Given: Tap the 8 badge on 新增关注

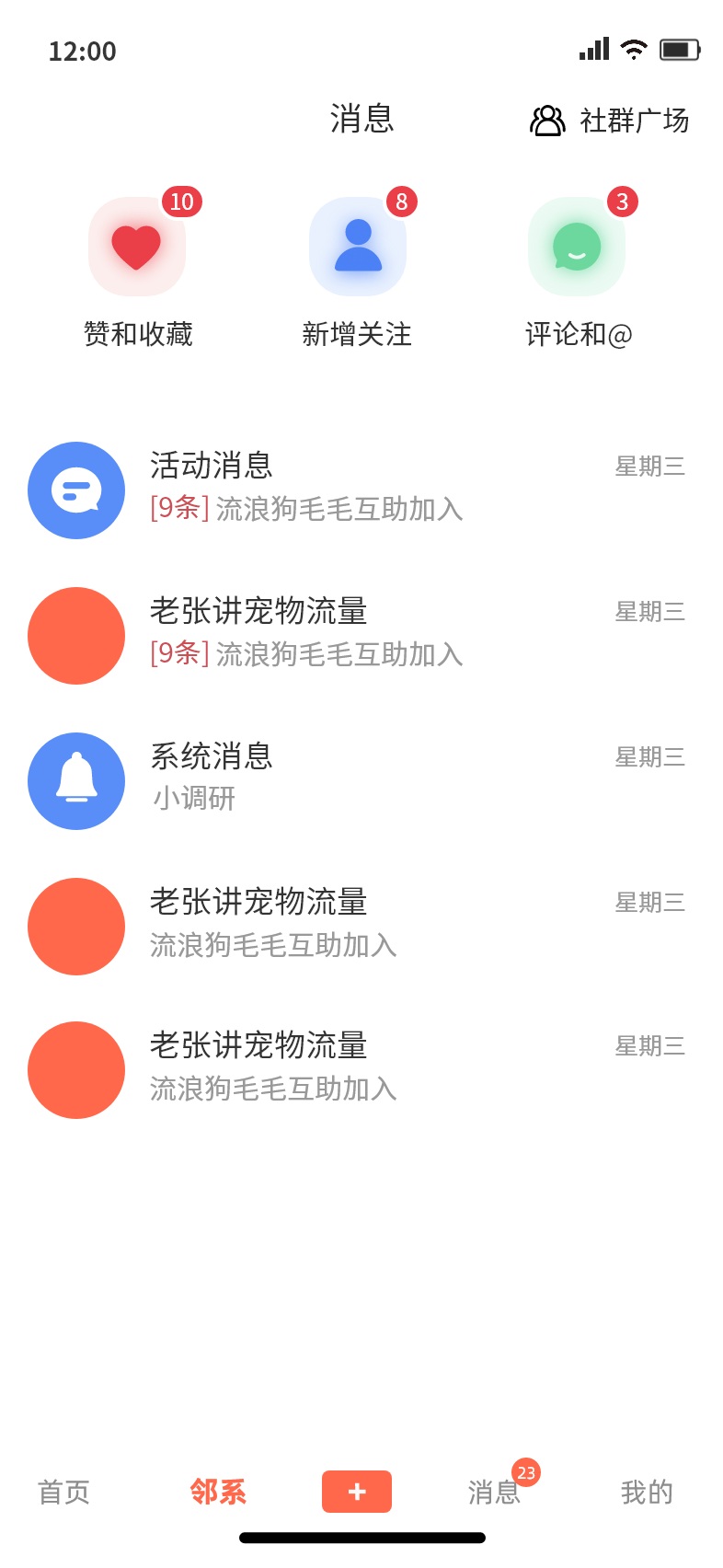Looking at the screenshot, I should 399,202.
